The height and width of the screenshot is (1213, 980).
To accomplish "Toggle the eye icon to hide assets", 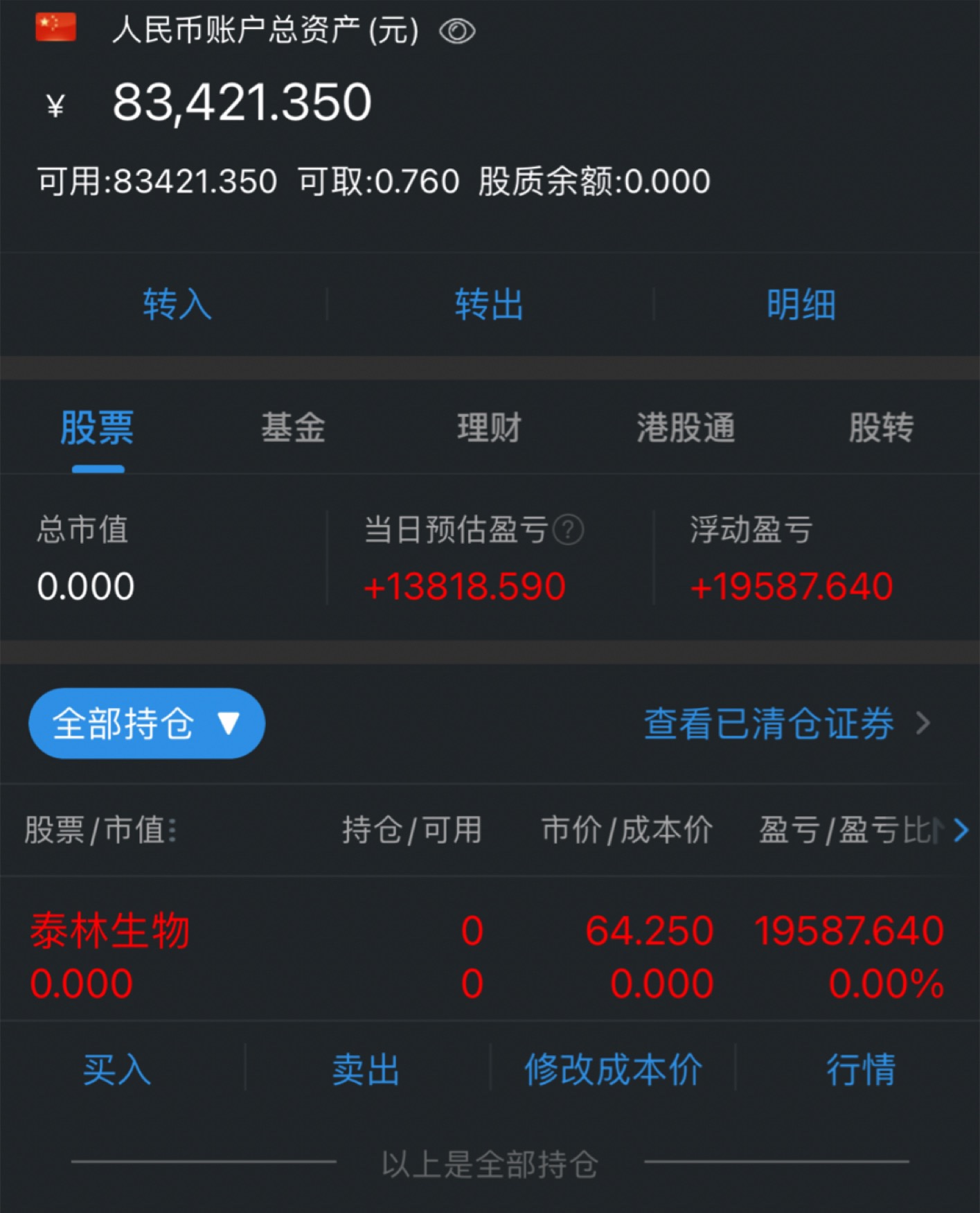I will pos(457,29).
